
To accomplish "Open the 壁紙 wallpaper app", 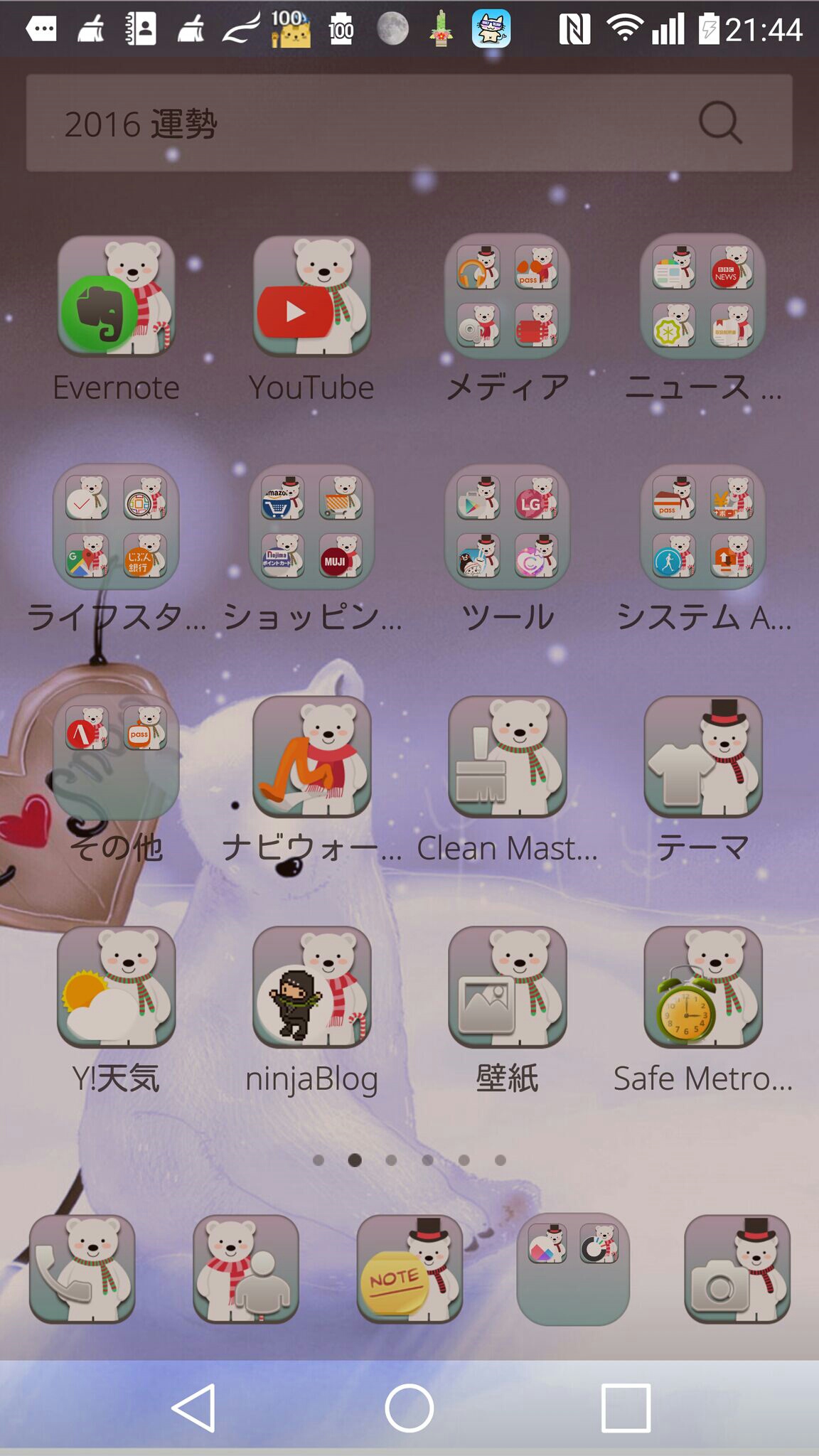I will 507,987.
